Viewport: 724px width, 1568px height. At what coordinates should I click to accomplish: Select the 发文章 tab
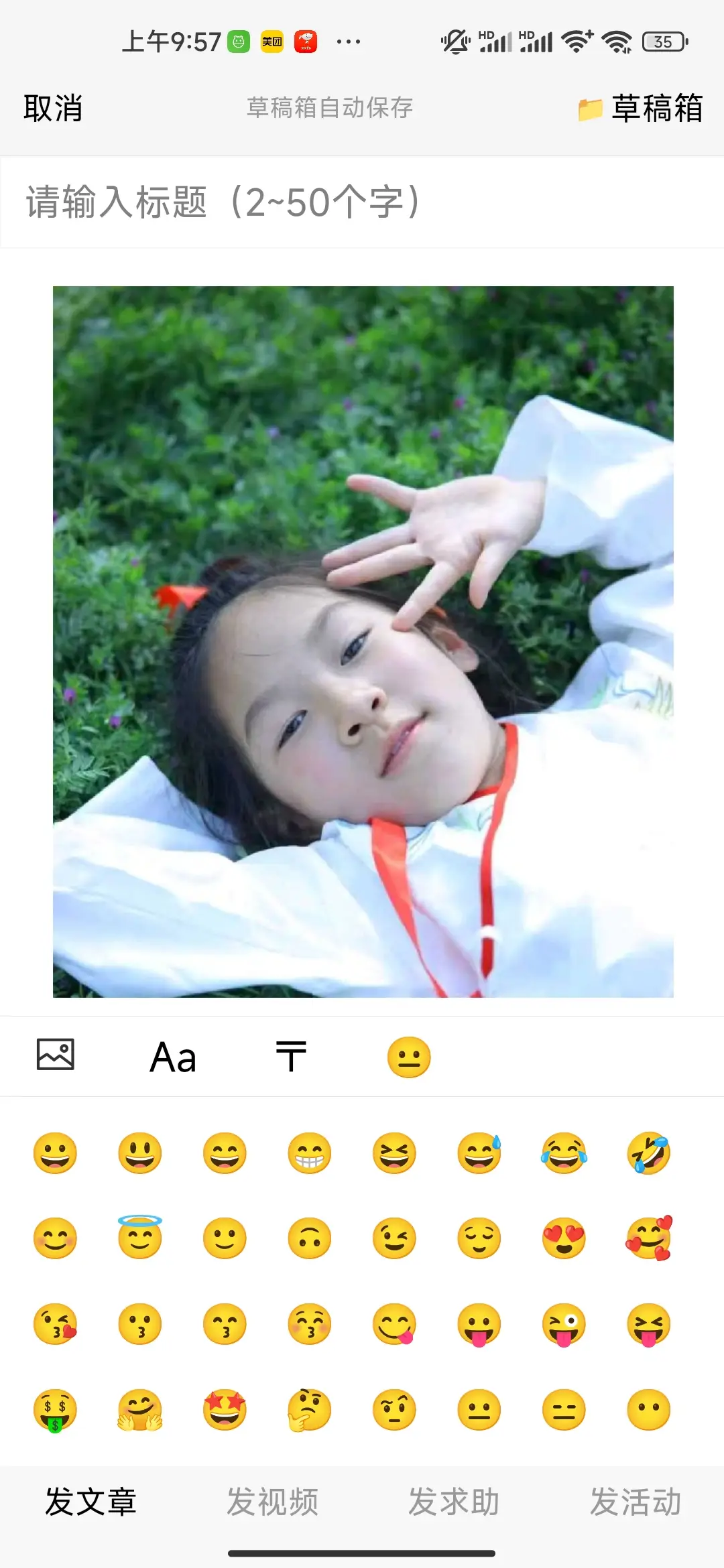coord(90,1502)
